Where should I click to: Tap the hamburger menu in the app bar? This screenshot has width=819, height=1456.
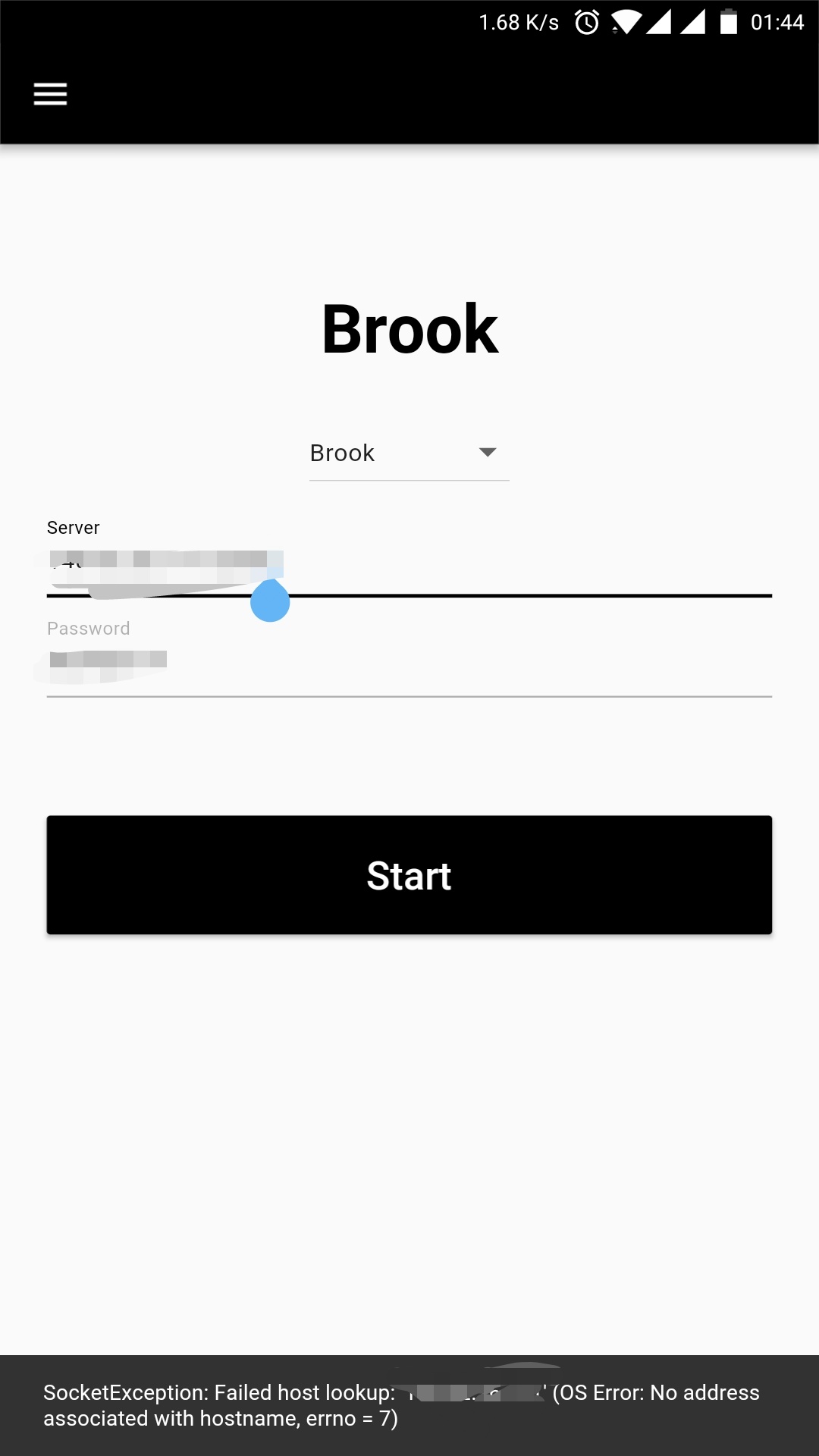click(49, 93)
